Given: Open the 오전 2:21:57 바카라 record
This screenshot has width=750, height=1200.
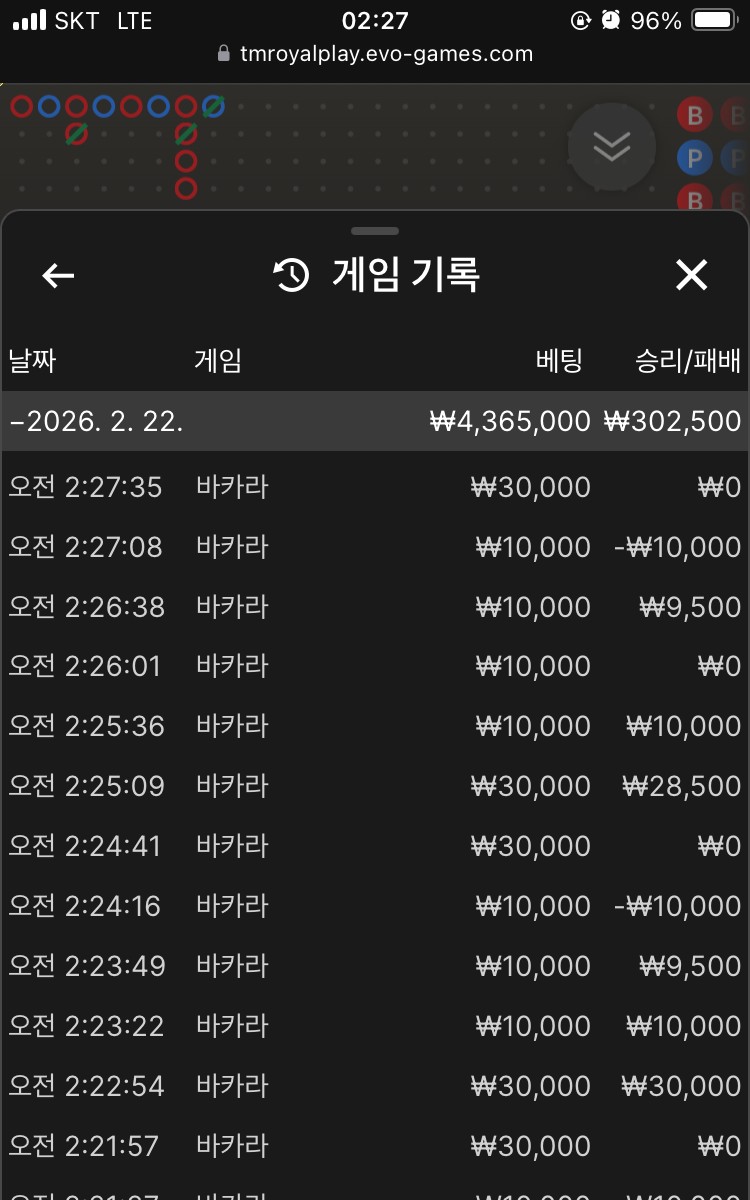Looking at the screenshot, I should point(375,1145).
